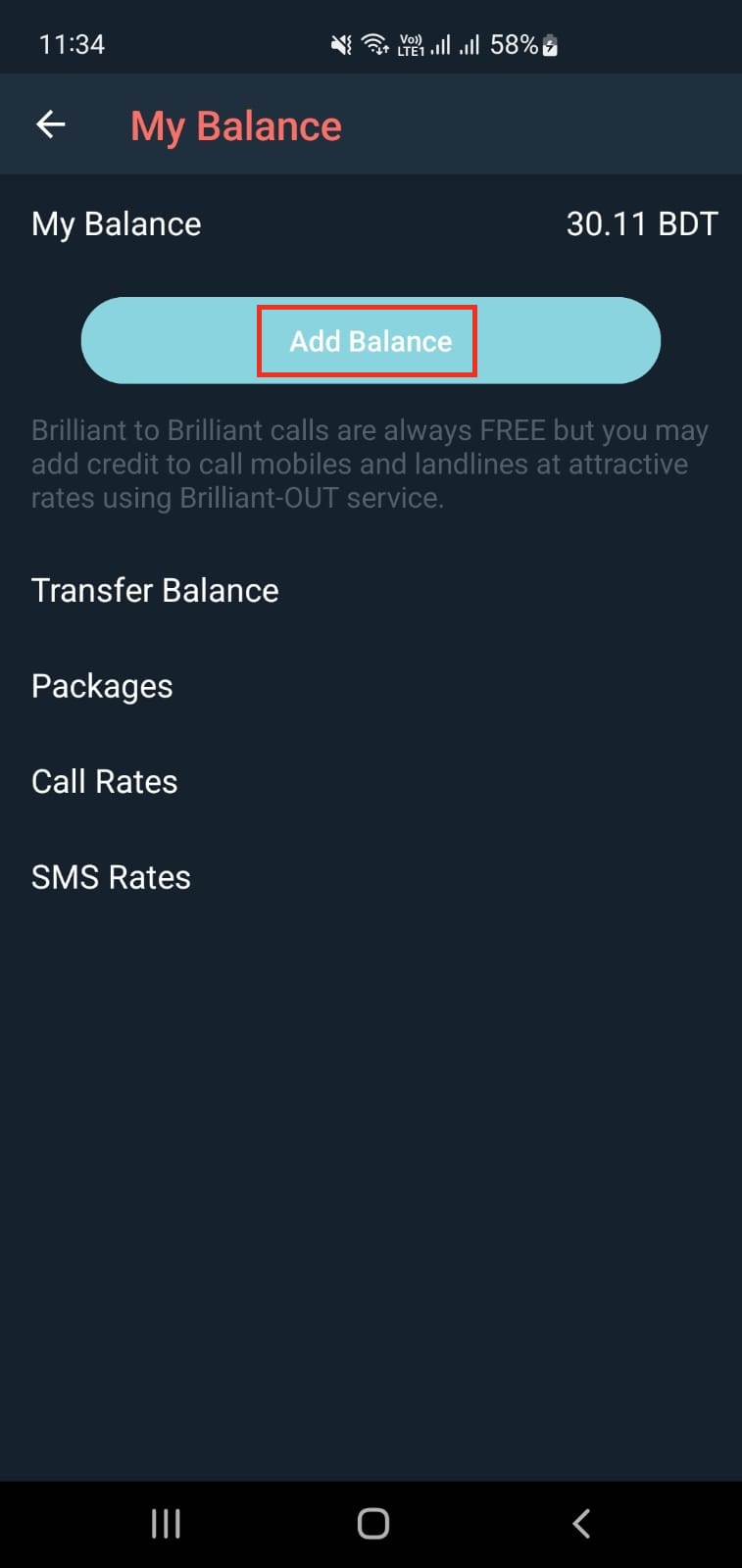The image size is (742, 1568).
Task: Tap the Add Balance button
Action: (370, 341)
